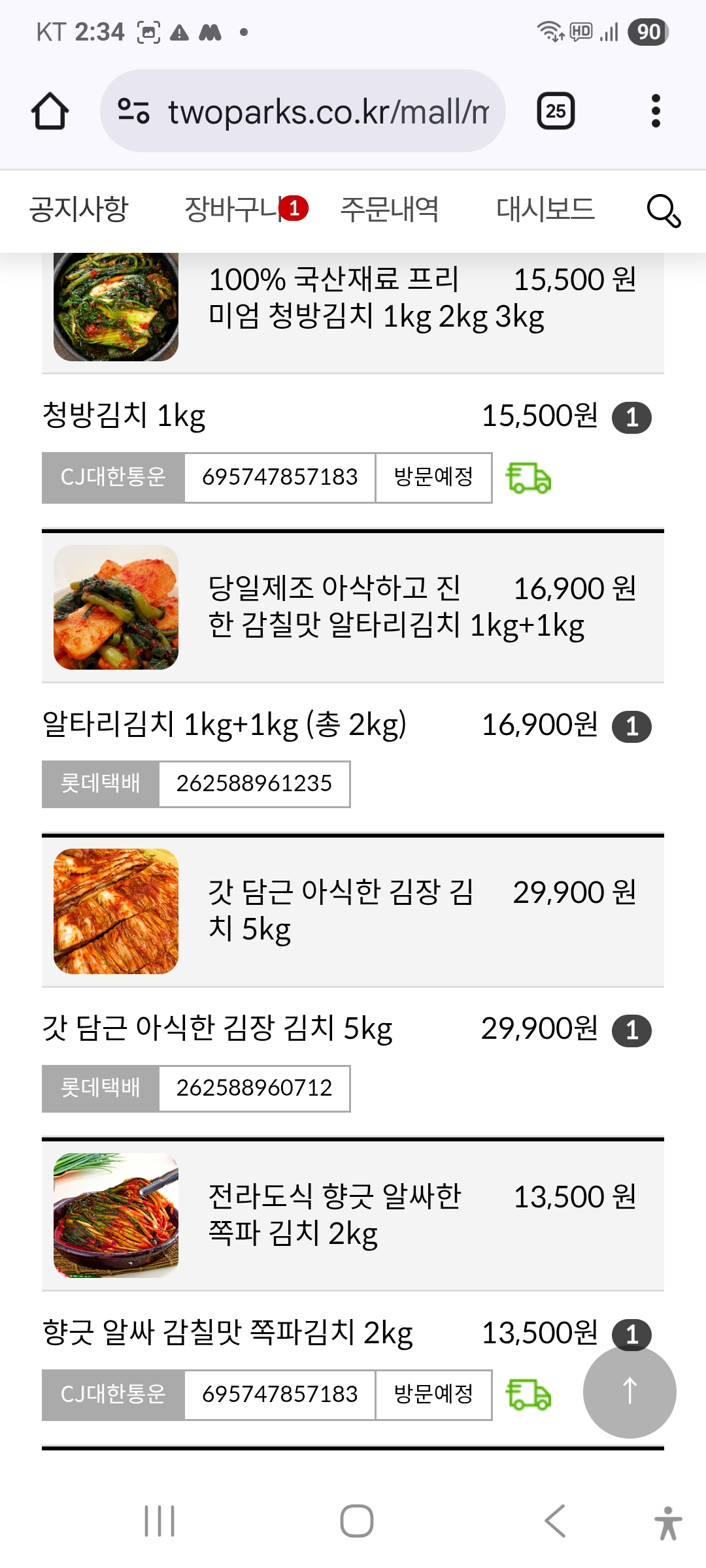
Task: Track the 청방김치 1kg delivery truck icon
Action: 528,478
